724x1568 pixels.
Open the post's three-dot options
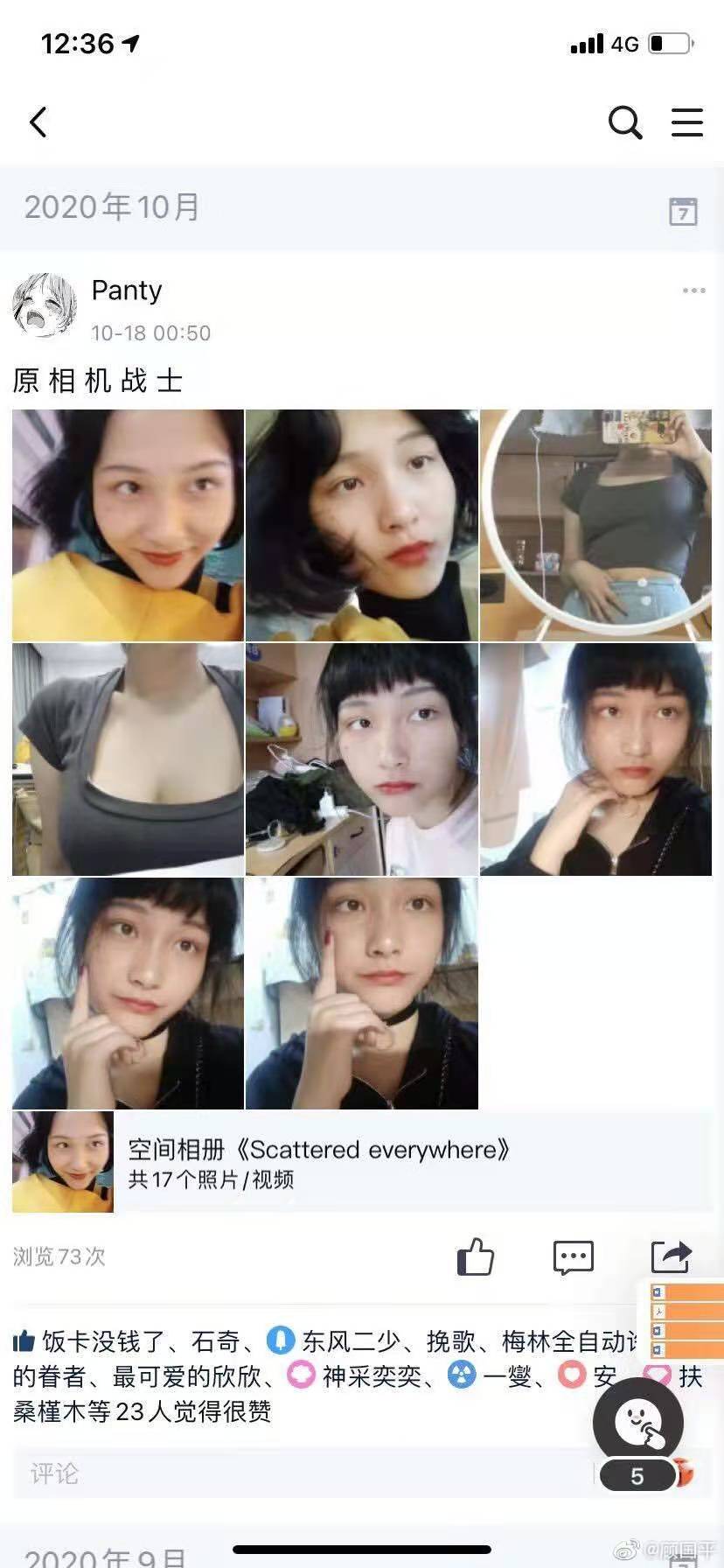point(693,290)
